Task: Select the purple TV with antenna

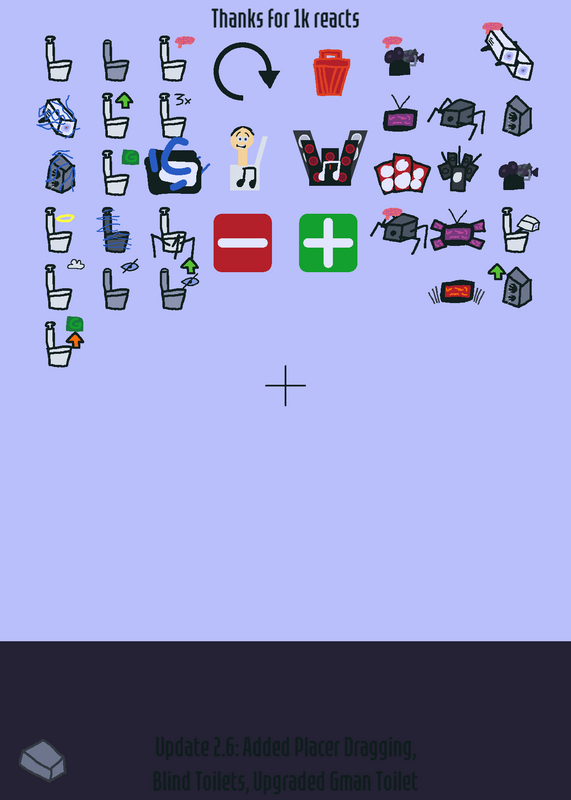Action: tap(400, 114)
